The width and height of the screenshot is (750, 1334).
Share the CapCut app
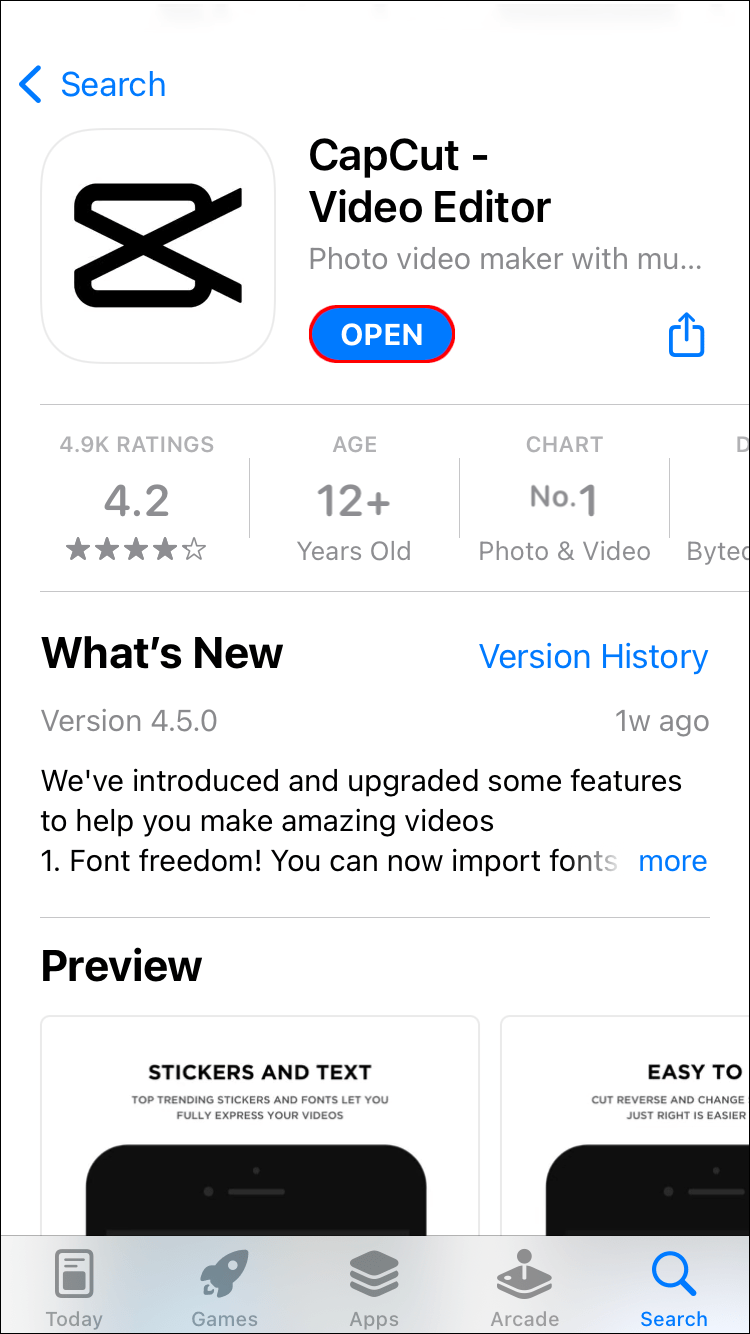(x=686, y=335)
